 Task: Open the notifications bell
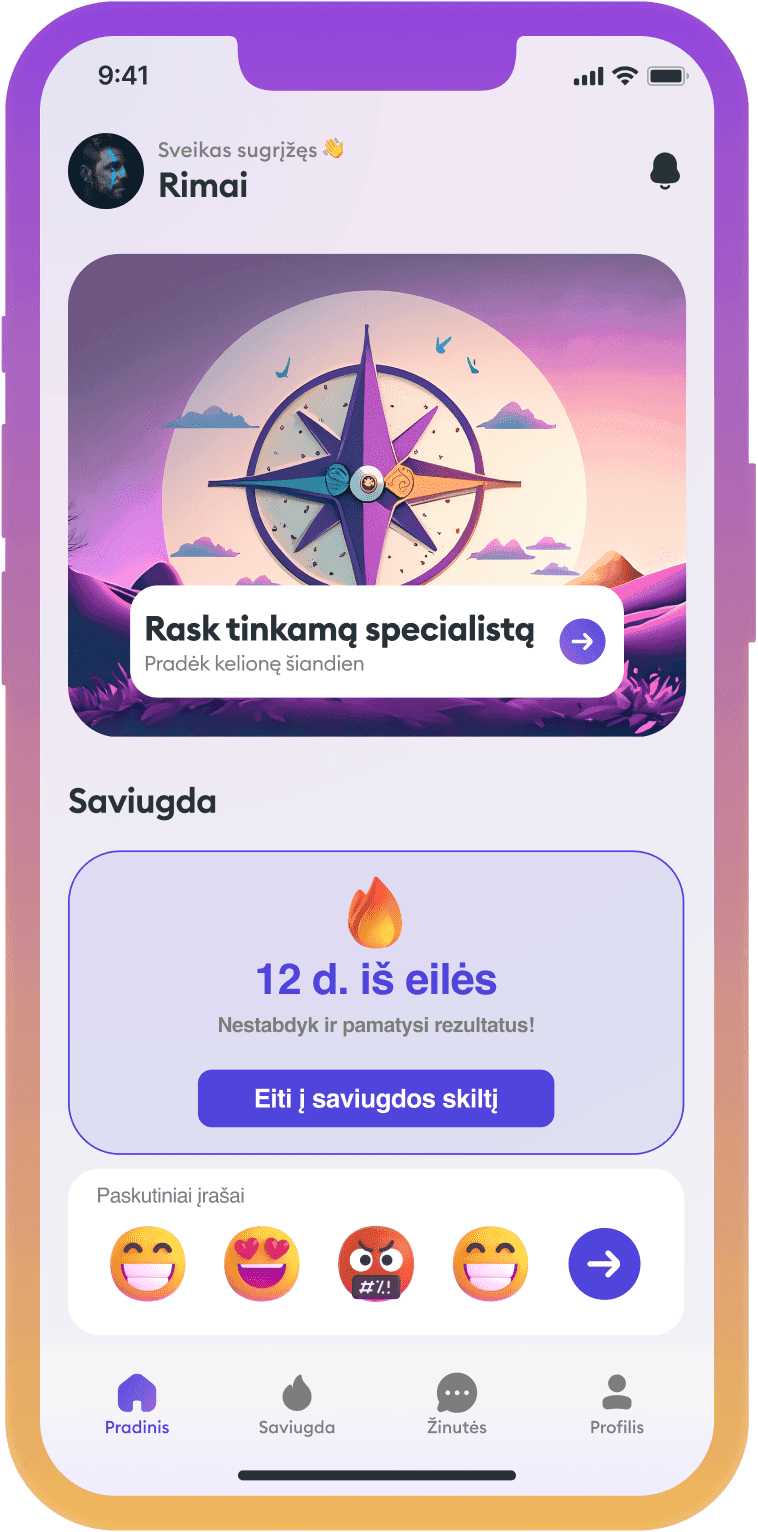664,171
